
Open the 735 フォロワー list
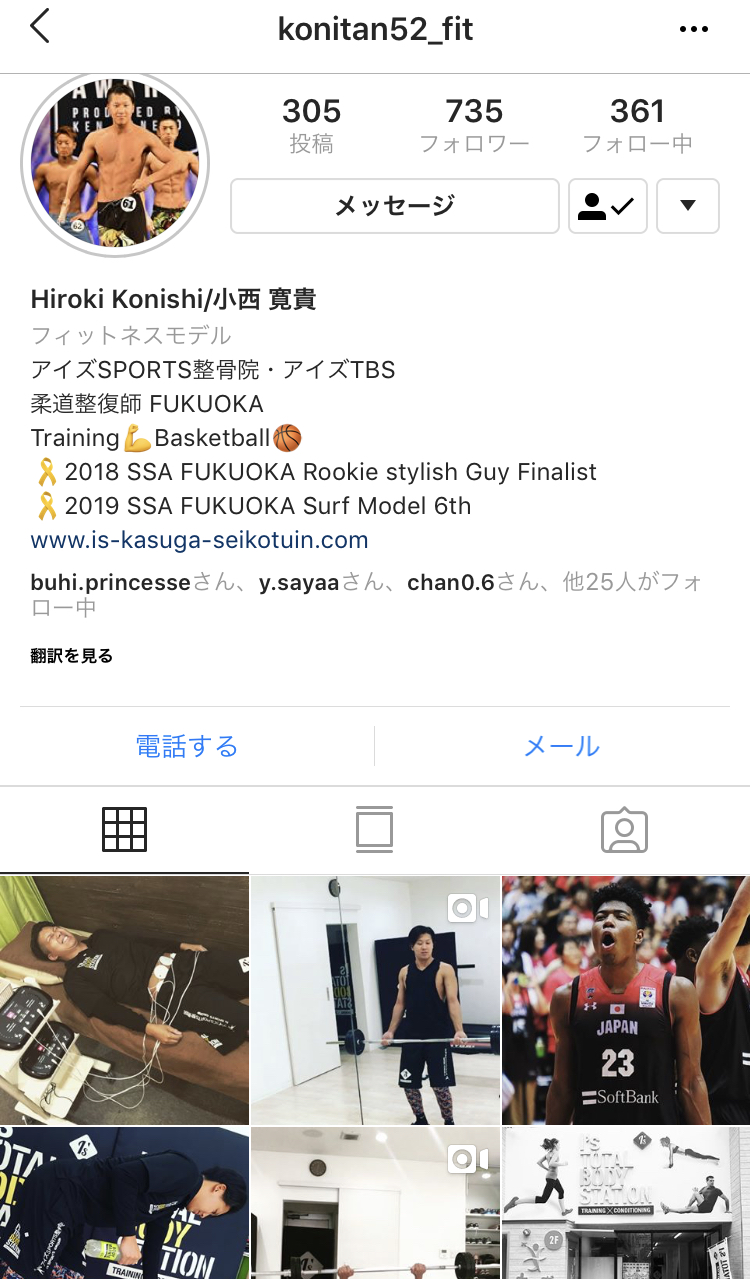[x=474, y=125]
